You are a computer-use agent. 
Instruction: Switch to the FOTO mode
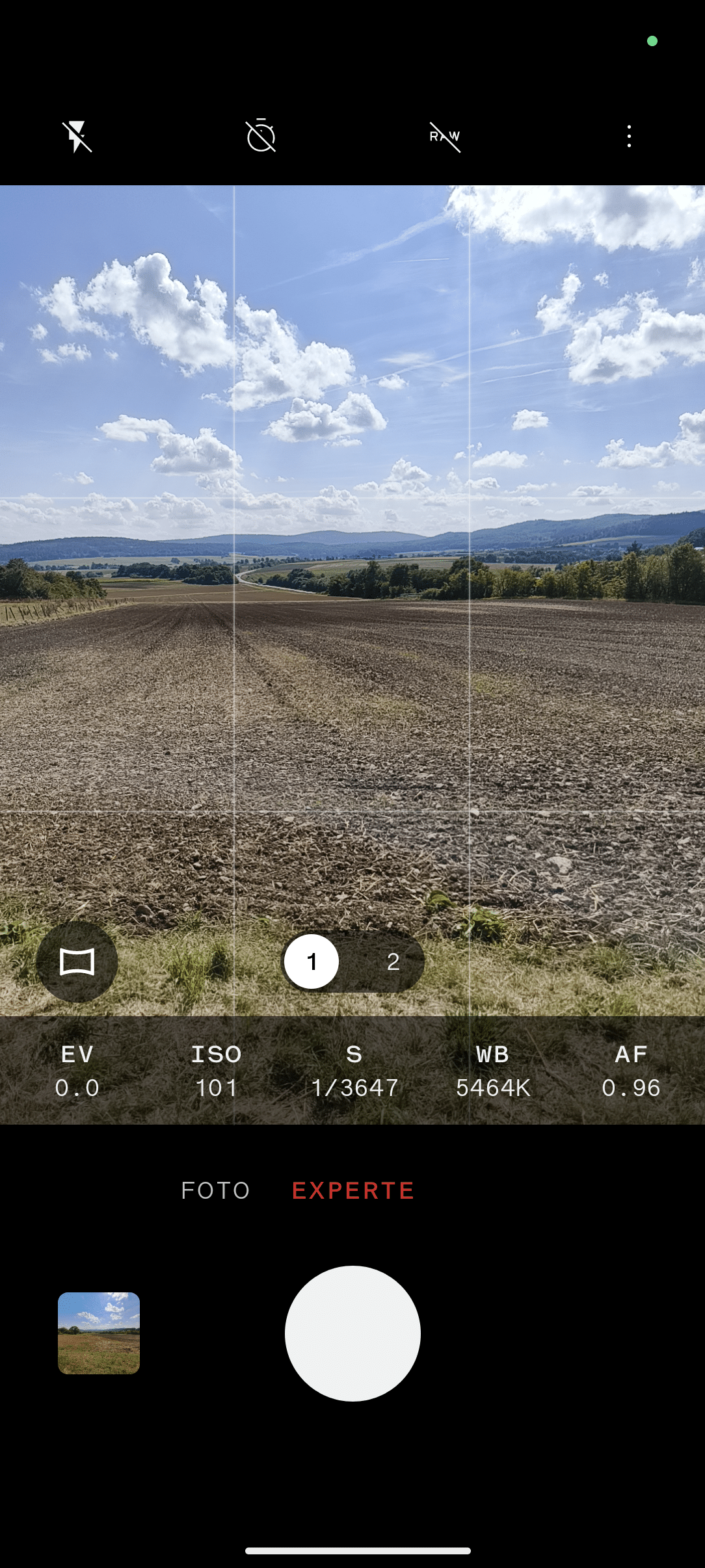click(215, 1190)
